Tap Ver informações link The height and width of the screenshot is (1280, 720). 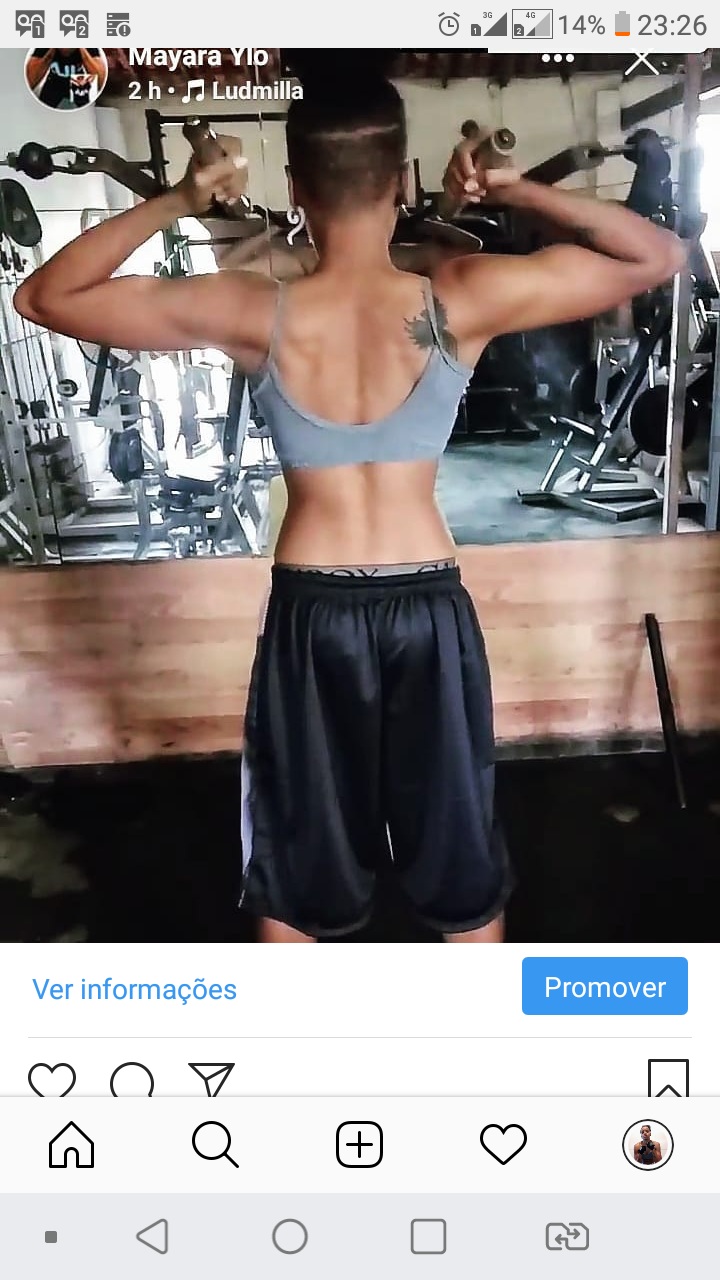[134, 989]
